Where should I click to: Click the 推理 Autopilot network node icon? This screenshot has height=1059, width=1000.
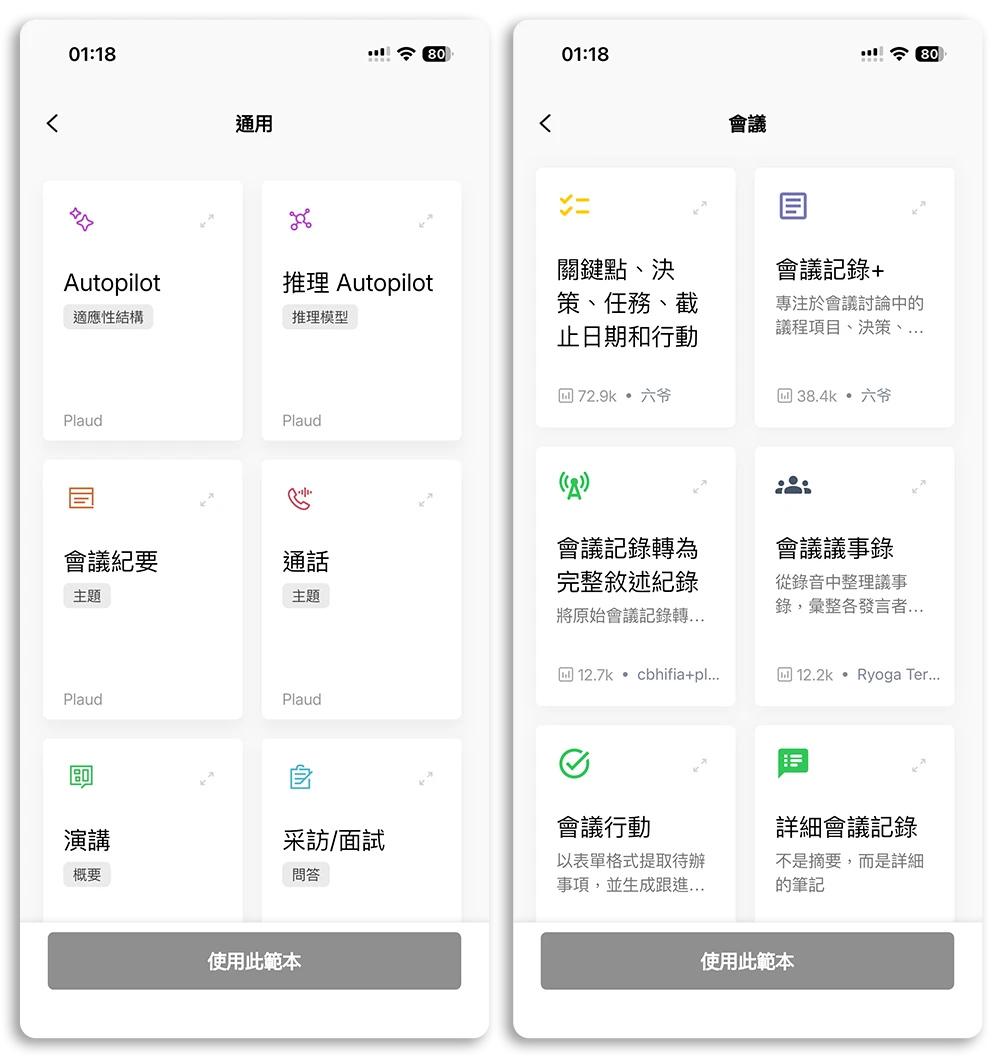[x=300, y=218]
